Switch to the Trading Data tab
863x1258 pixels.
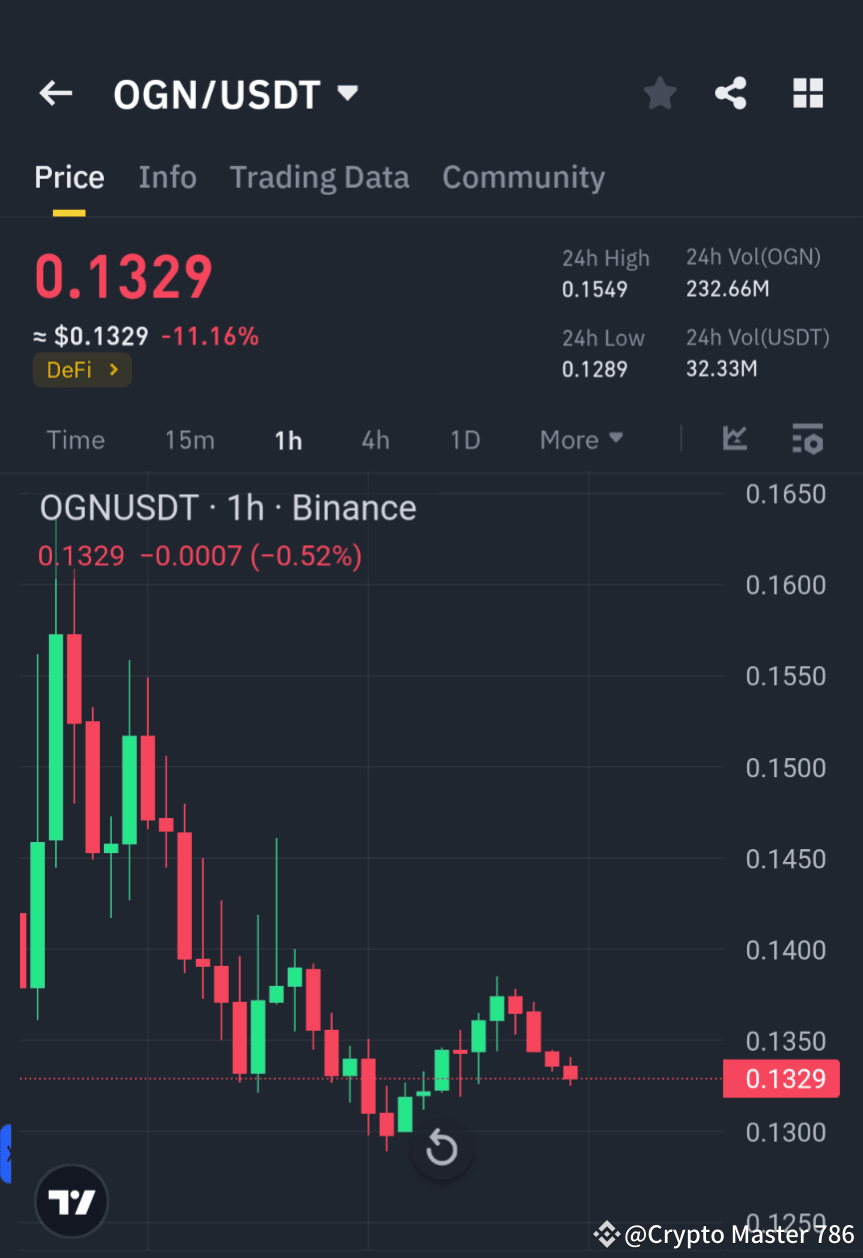[319, 177]
